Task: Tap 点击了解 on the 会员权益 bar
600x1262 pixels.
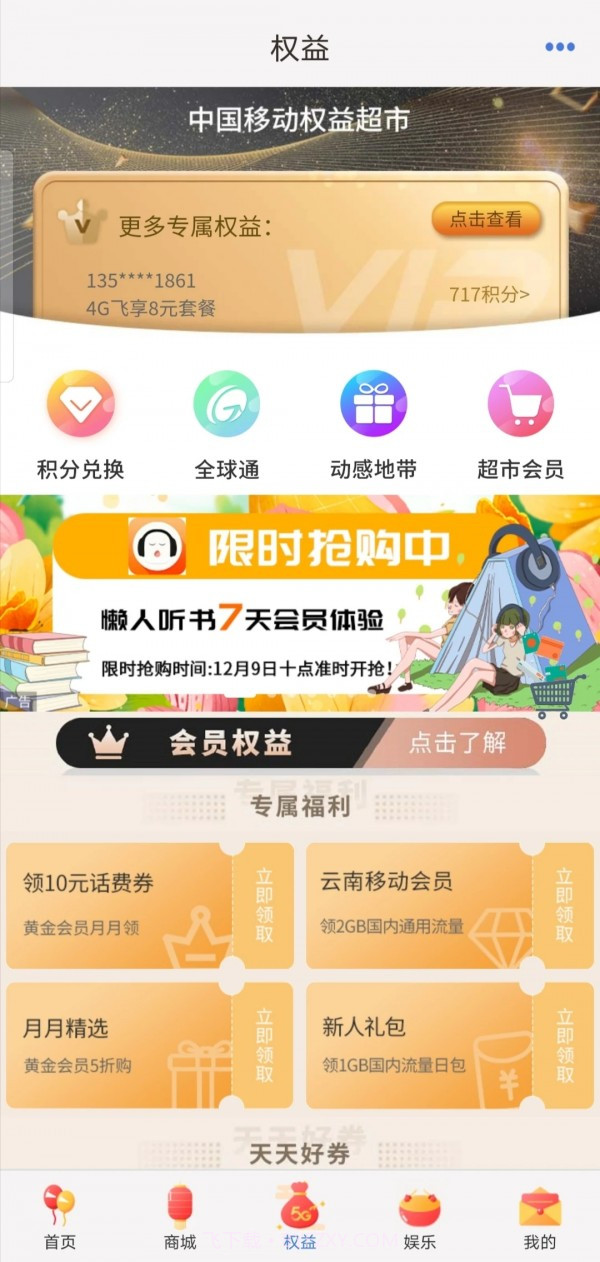Action: [457, 743]
